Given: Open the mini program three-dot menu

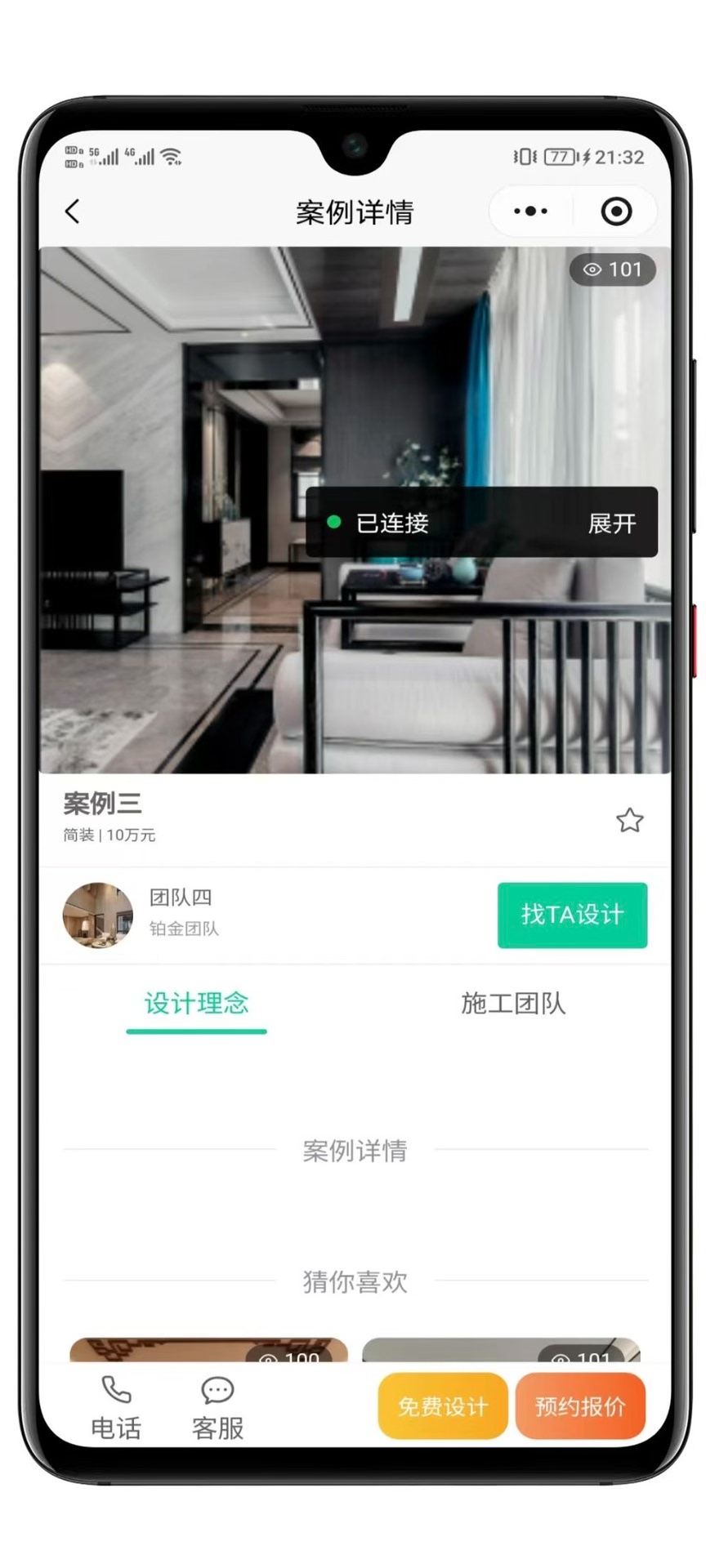Looking at the screenshot, I should [530, 212].
